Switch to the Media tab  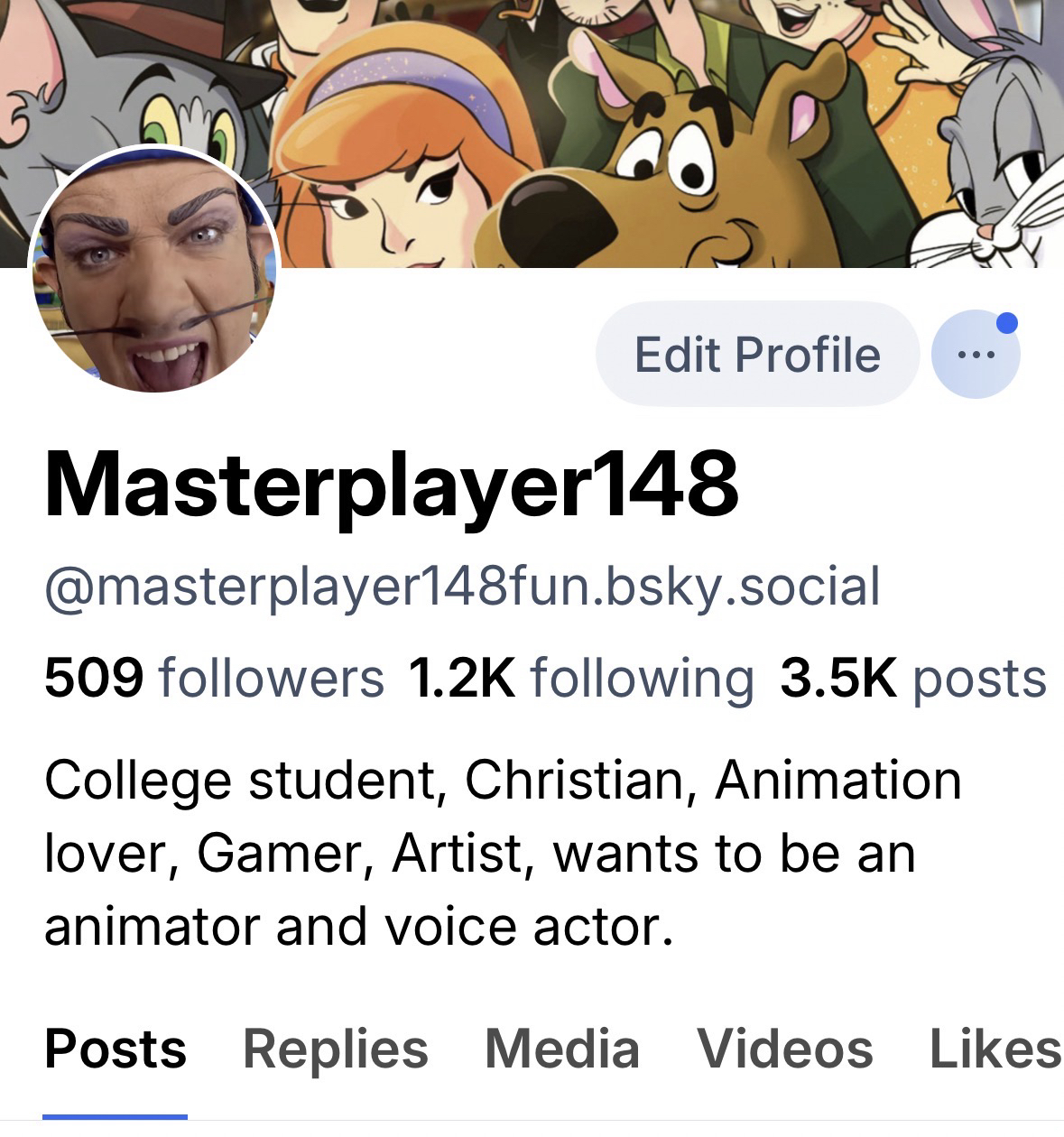coord(561,1049)
